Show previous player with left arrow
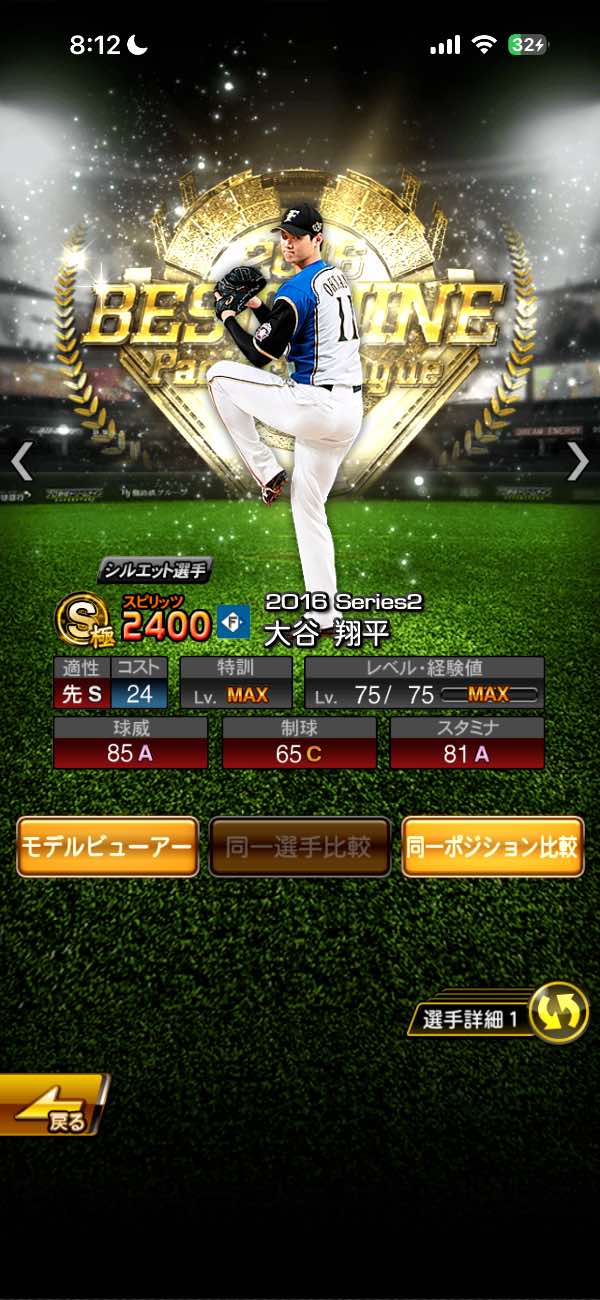This screenshot has width=600, height=1300. coord(22,462)
